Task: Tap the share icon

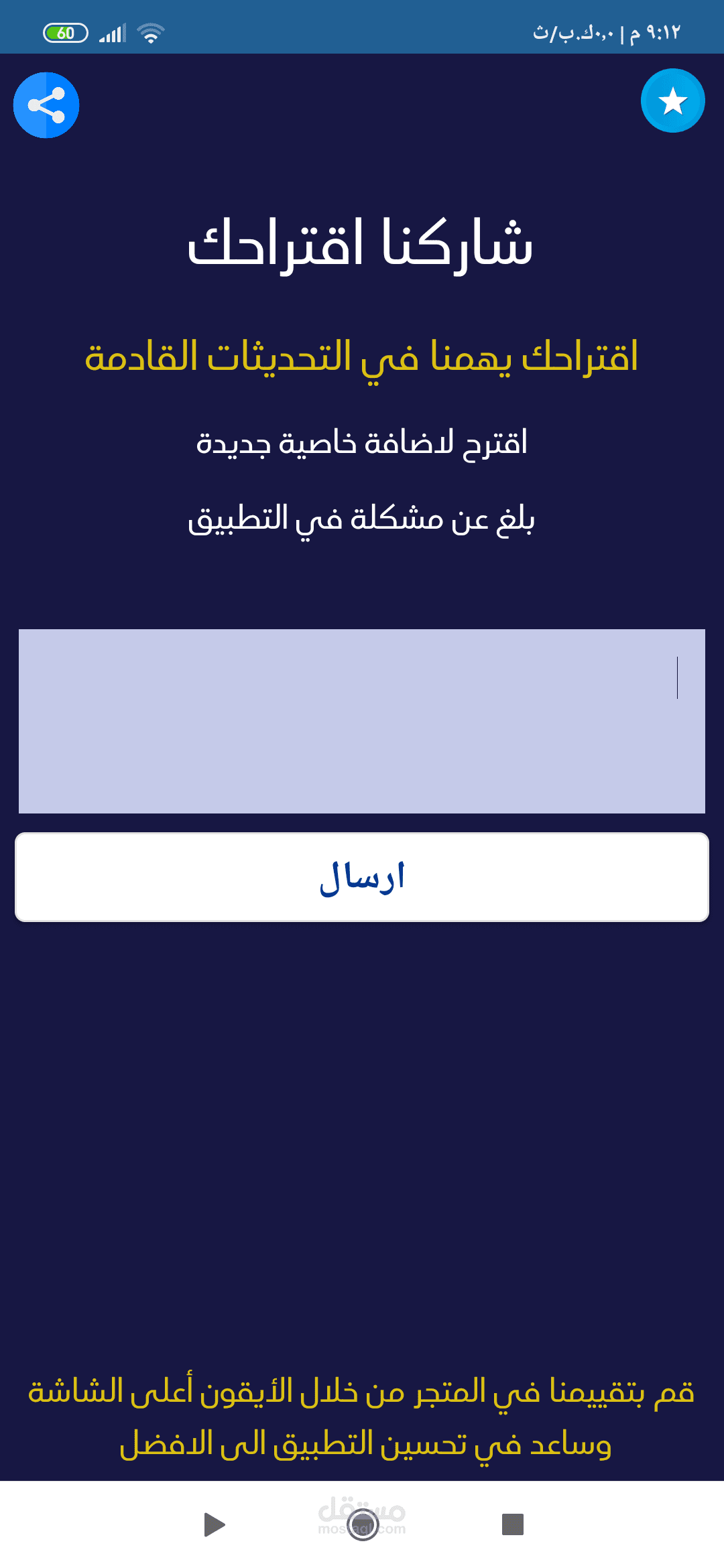Action: click(46, 105)
